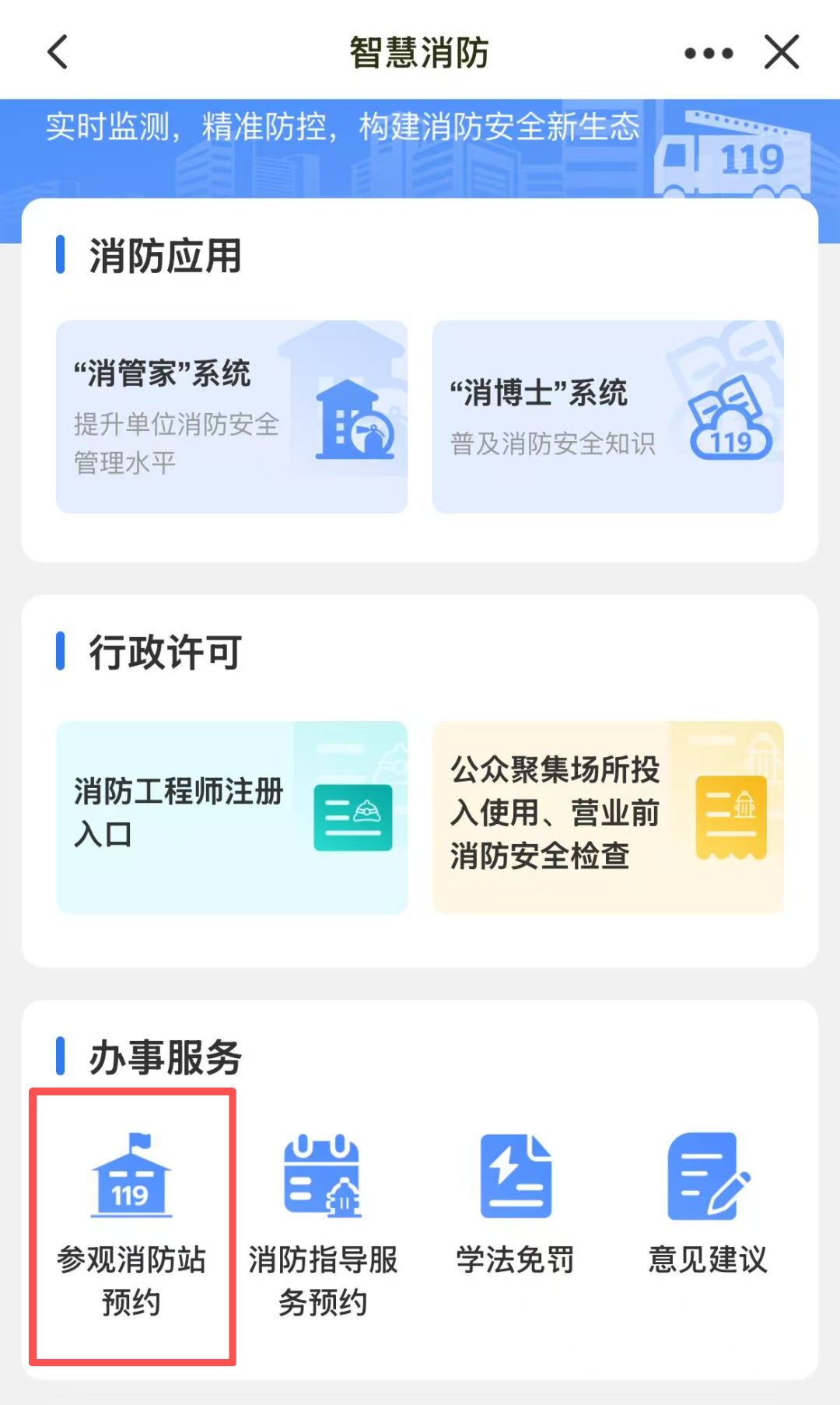Open 意见建议 feedback
Image resolution: width=840 pixels, height=1405 pixels.
click(708, 1202)
